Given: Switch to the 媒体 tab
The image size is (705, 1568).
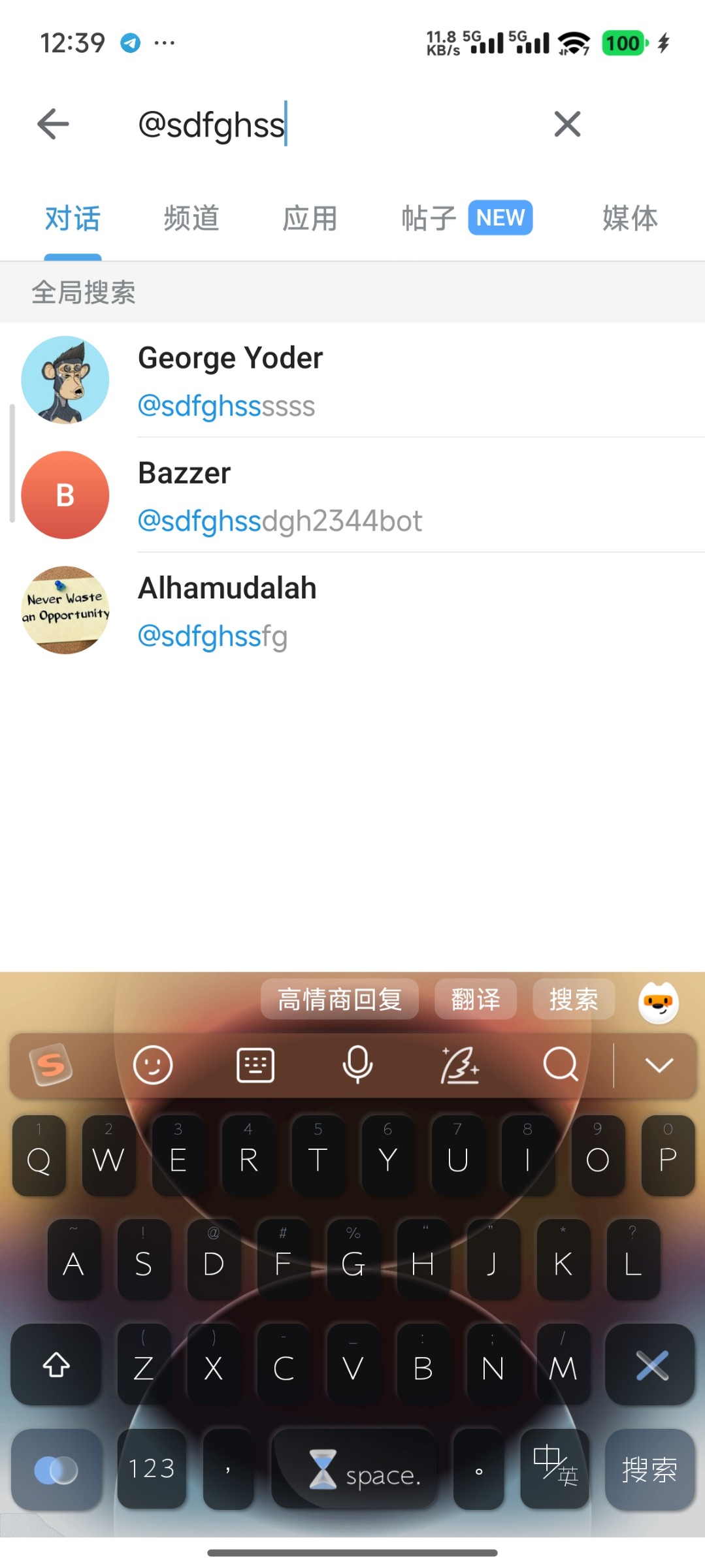Looking at the screenshot, I should point(629,218).
